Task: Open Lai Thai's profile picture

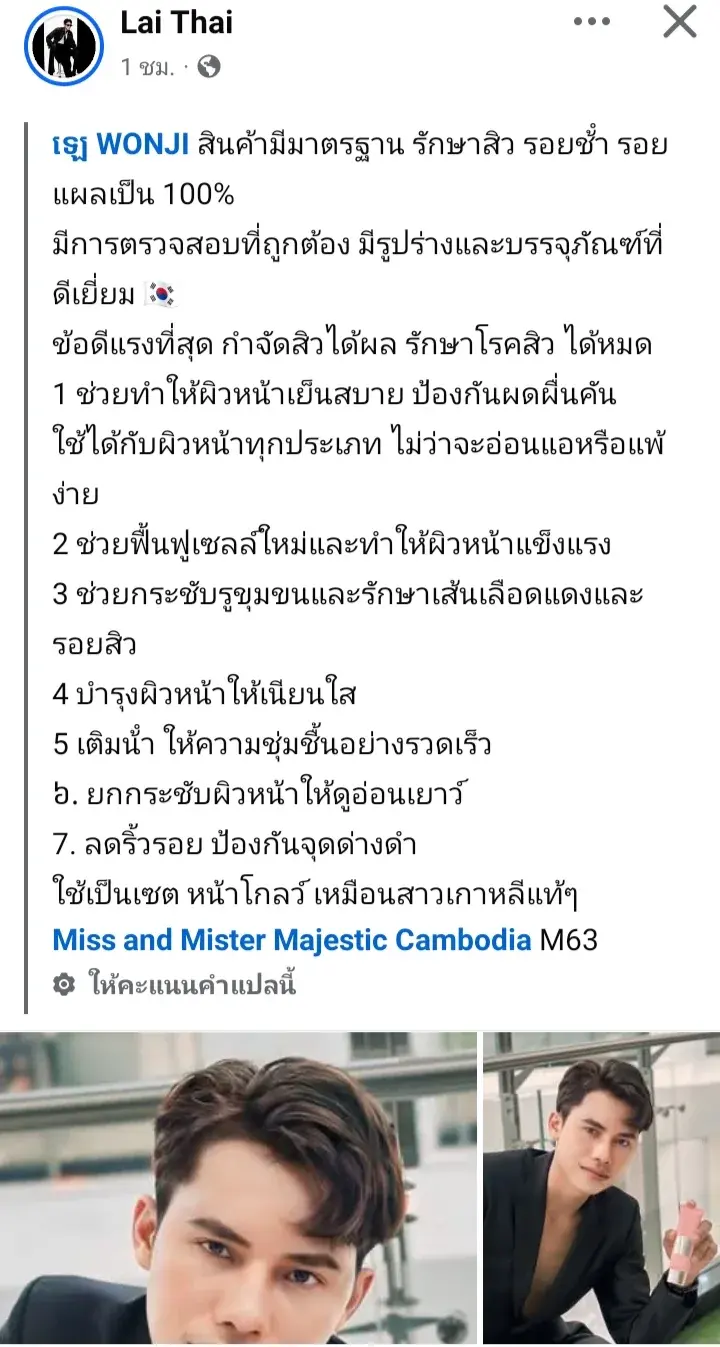Action: click(x=64, y=44)
